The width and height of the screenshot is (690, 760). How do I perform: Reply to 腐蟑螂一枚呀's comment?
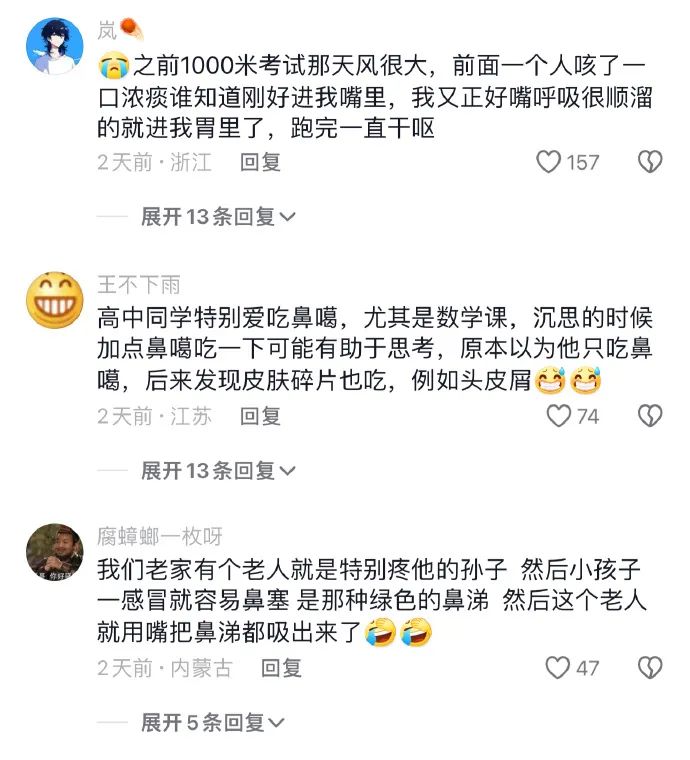pos(280,668)
